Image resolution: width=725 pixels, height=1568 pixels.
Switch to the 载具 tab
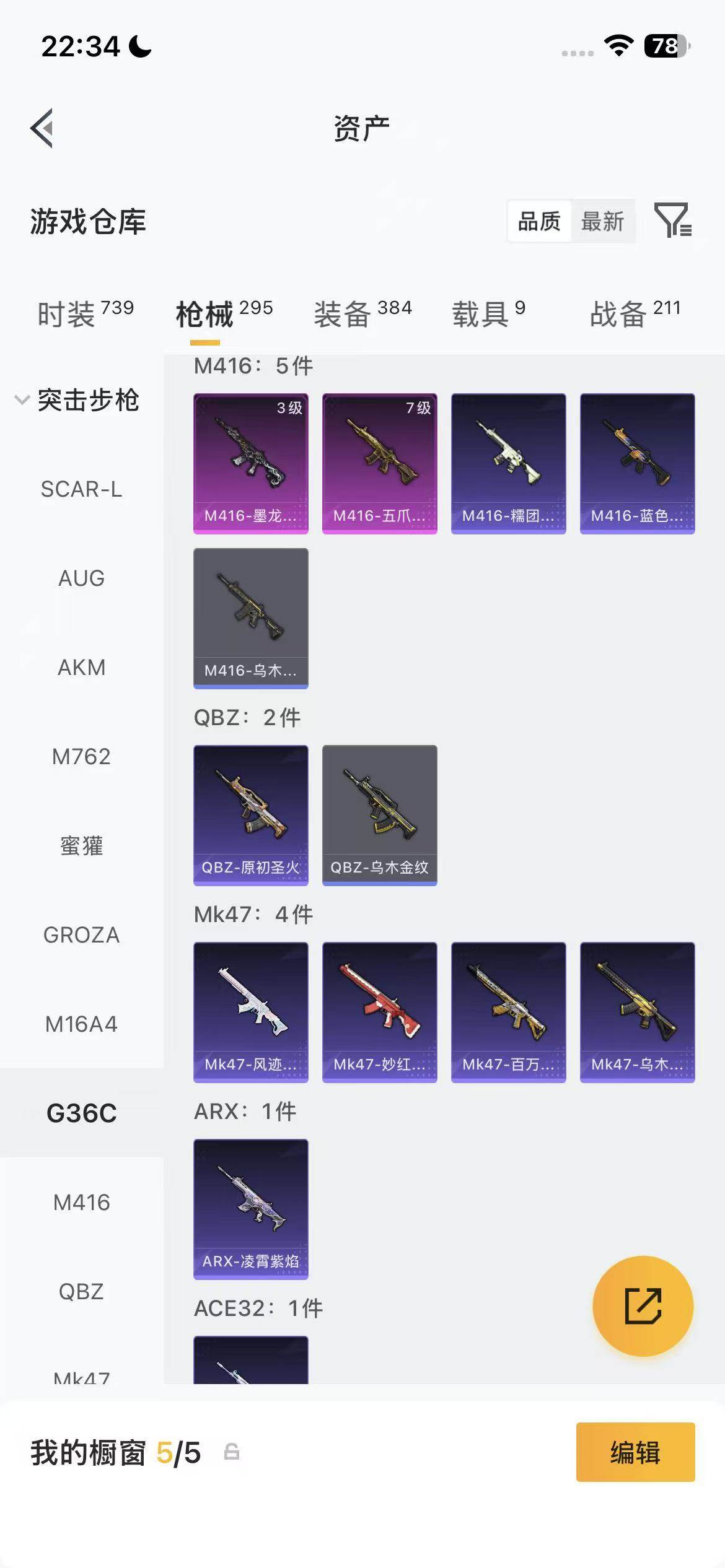coord(489,313)
